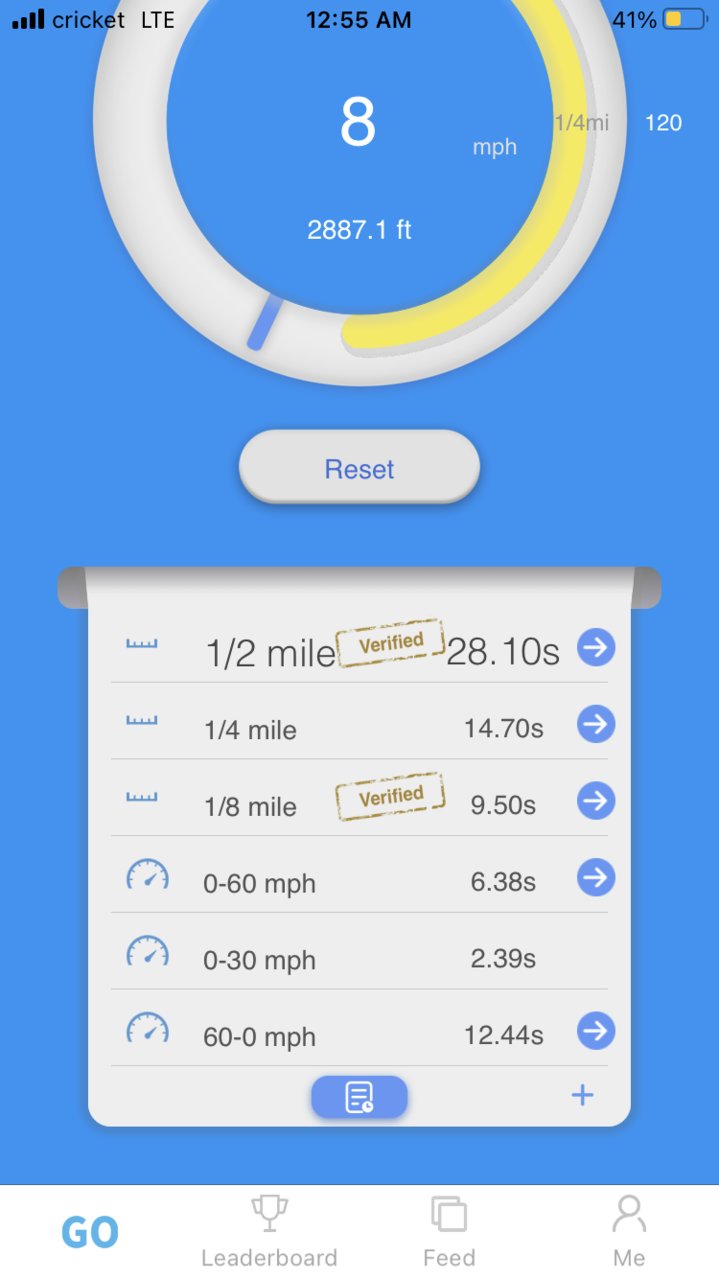Switch to the Leaderboard tab
Screen dimensions: 719x1279
click(x=269, y=1232)
